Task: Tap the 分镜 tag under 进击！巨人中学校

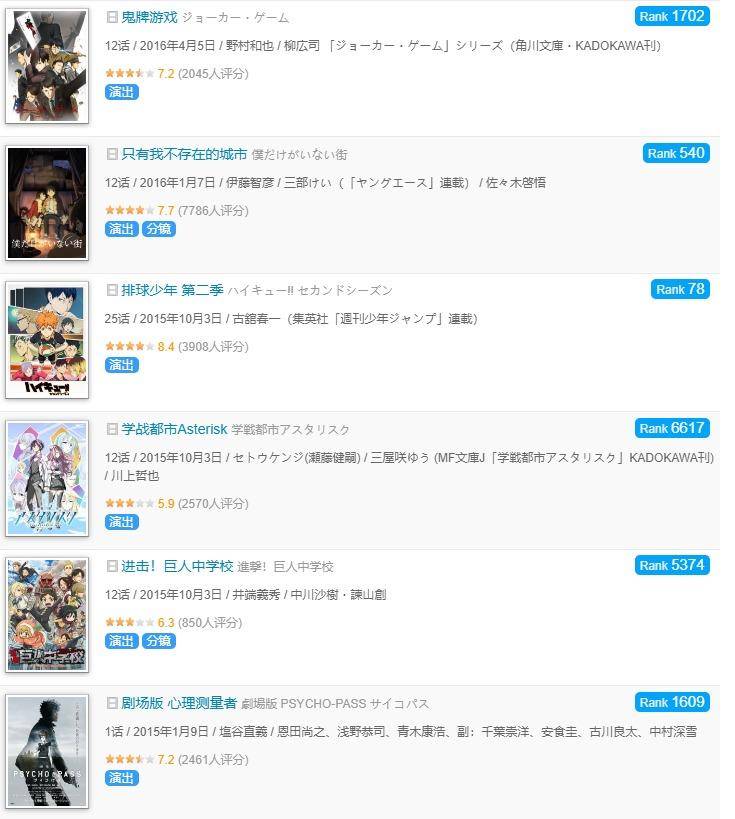Action: [x=158, y=641]
